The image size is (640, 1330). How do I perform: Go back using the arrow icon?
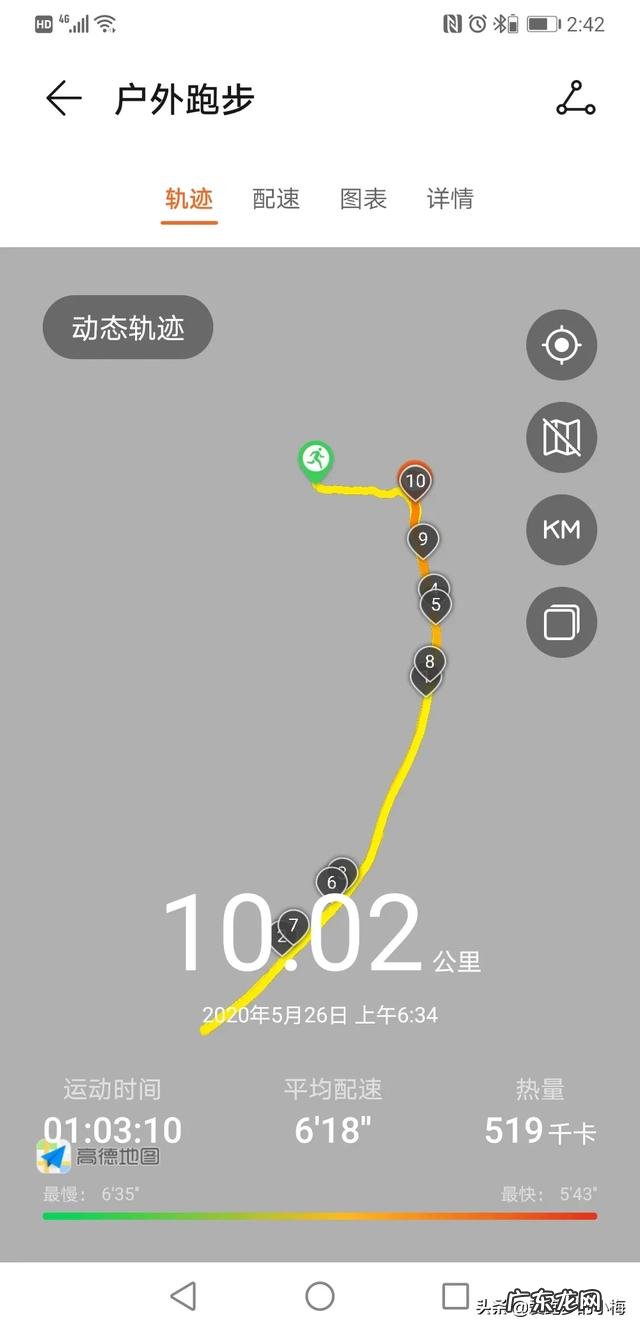pos(63,99)
